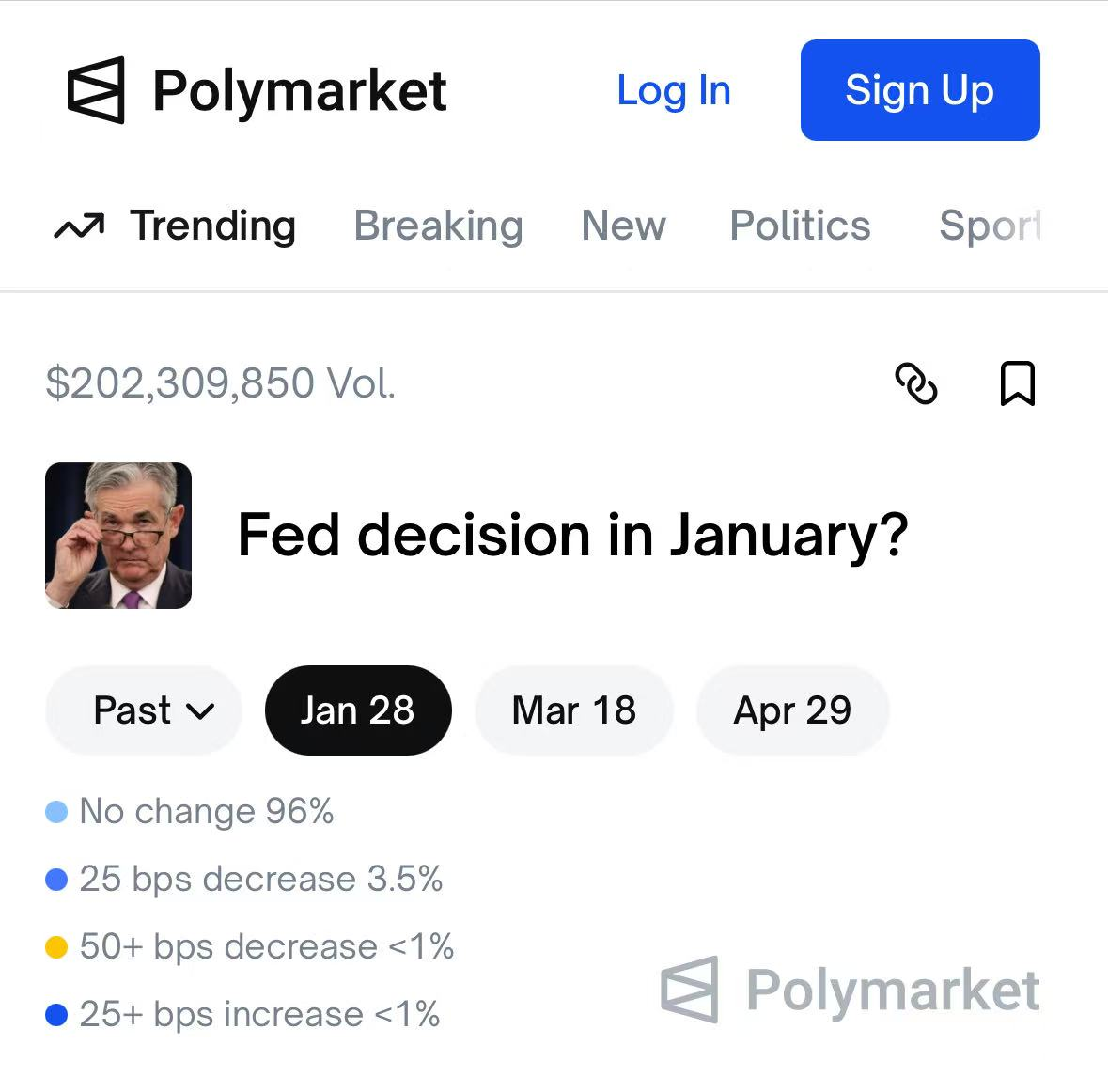Select the Jan 28 date chip
1108x1092 pixels.
click(x=358, y=710)
